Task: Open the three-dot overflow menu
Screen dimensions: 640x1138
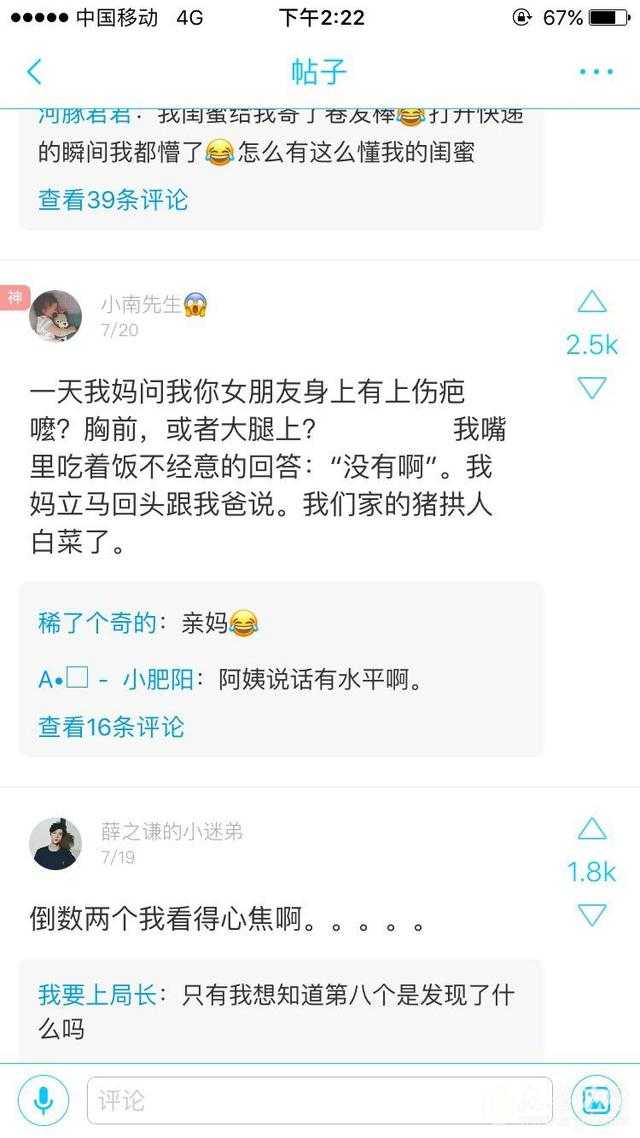Action: 596,72
